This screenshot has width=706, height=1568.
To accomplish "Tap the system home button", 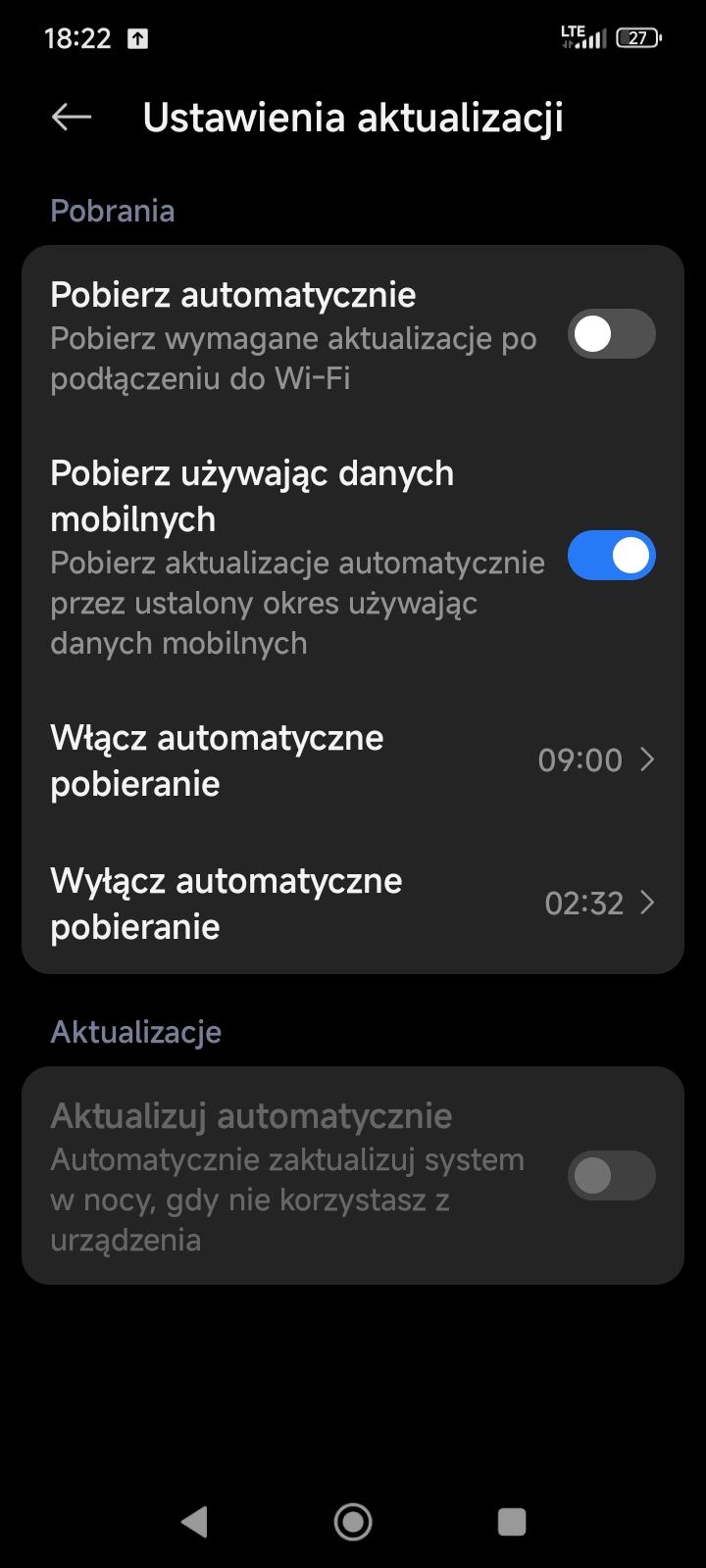I will (353, 1521).
